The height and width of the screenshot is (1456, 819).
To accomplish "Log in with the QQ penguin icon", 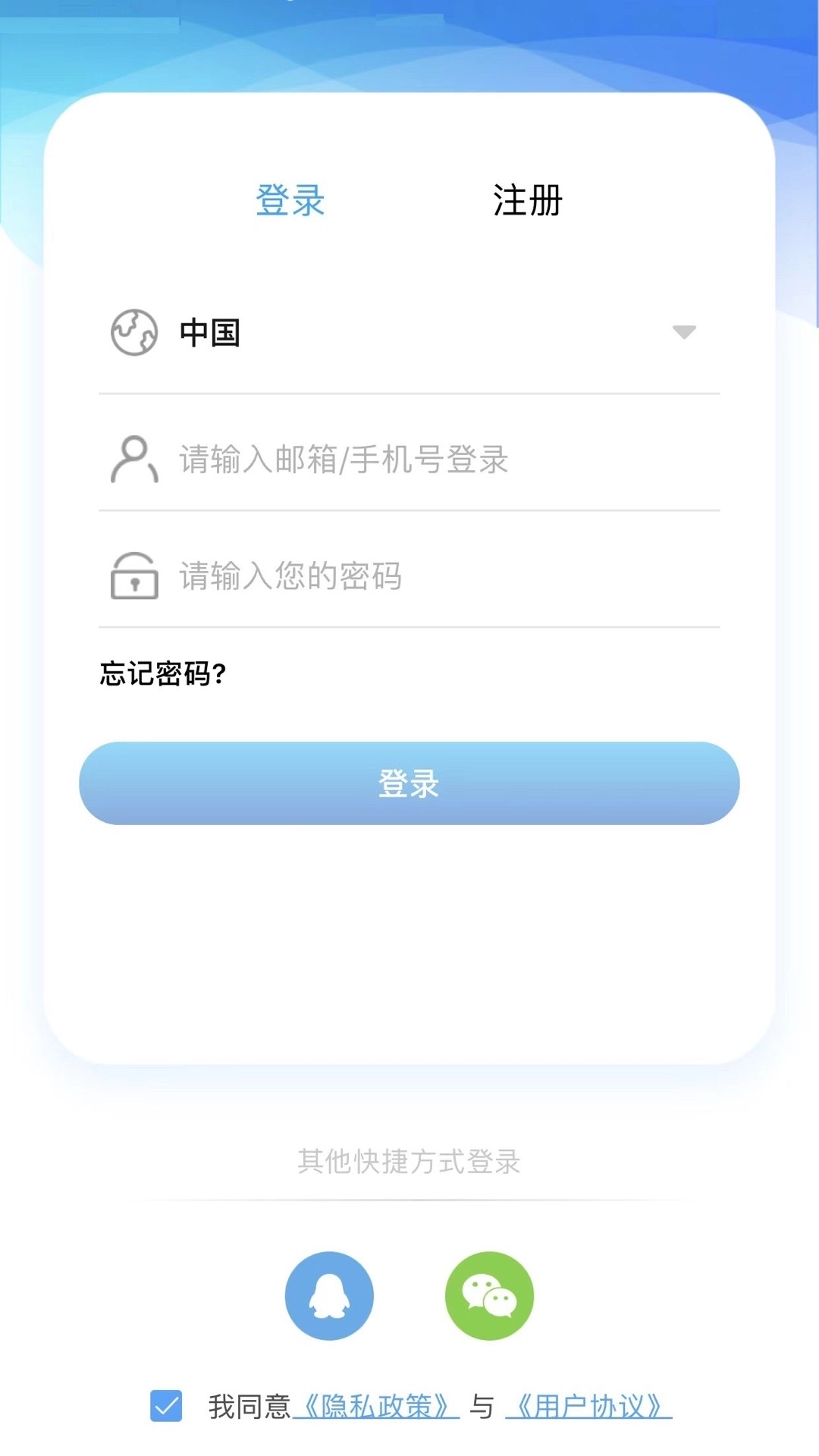I will point(330,1297).
